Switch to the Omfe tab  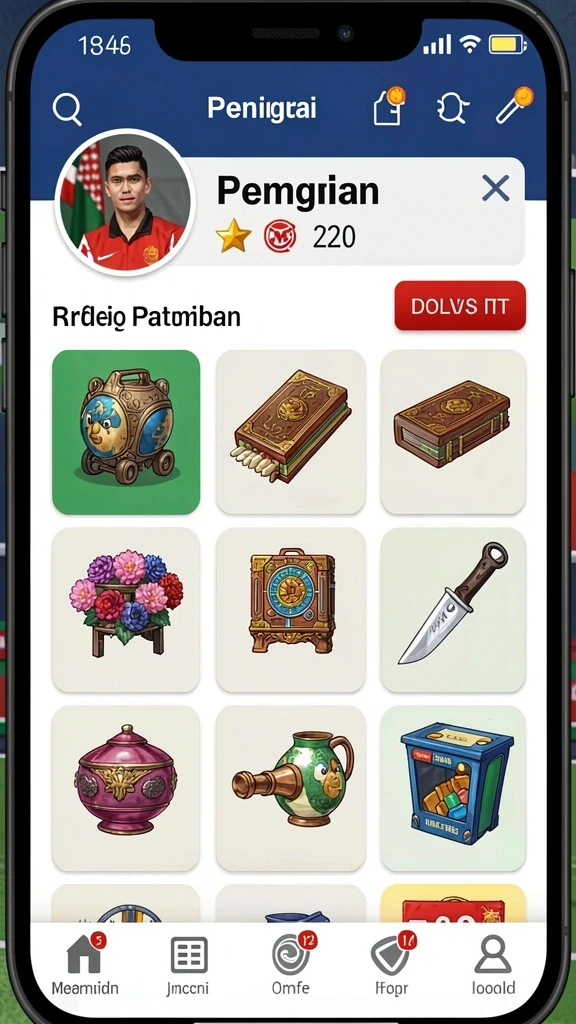point(291,965)
